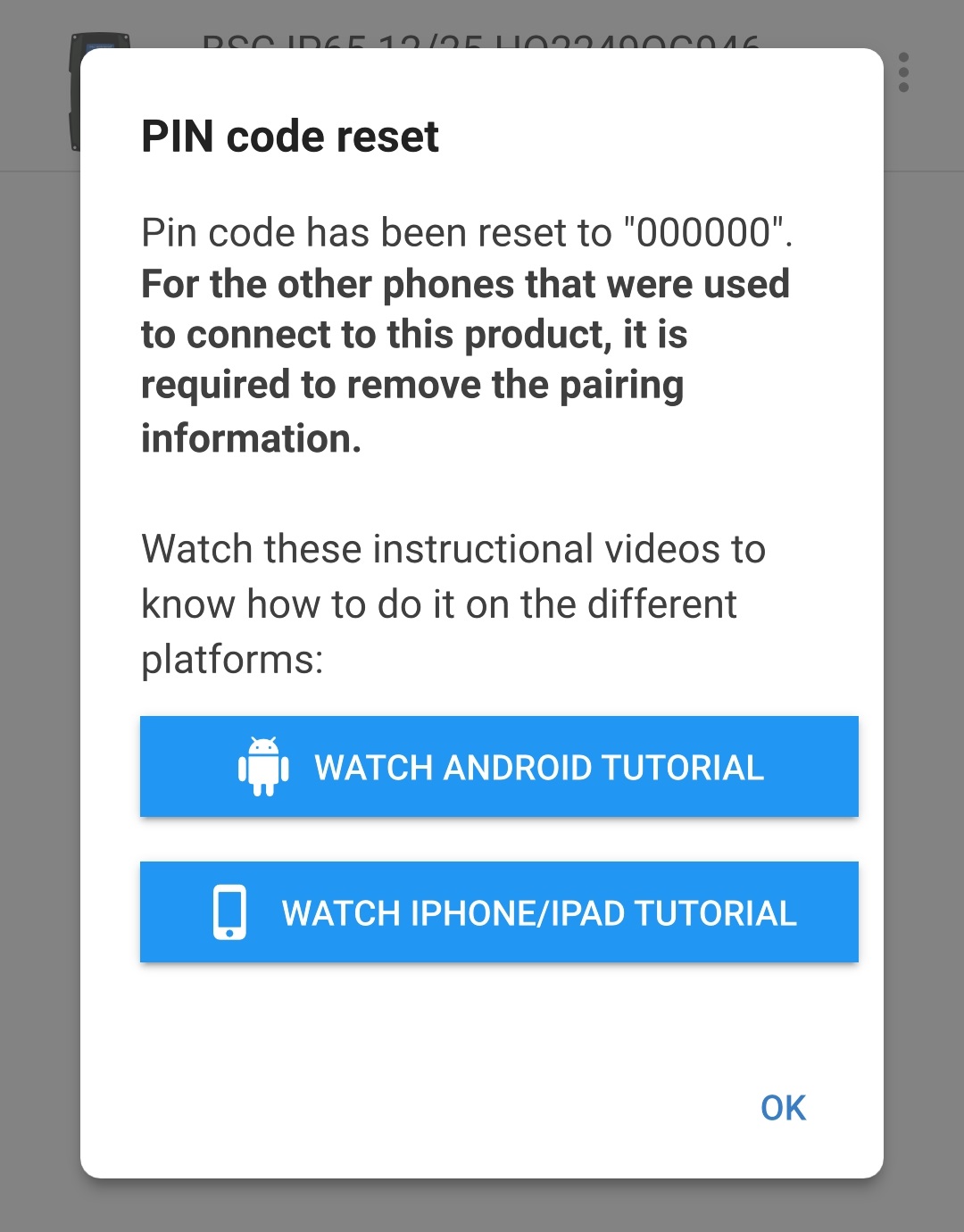Click the top dot of the overflow menu
This screenshot has height=1232, width=964.
click(x=905, y=55)
